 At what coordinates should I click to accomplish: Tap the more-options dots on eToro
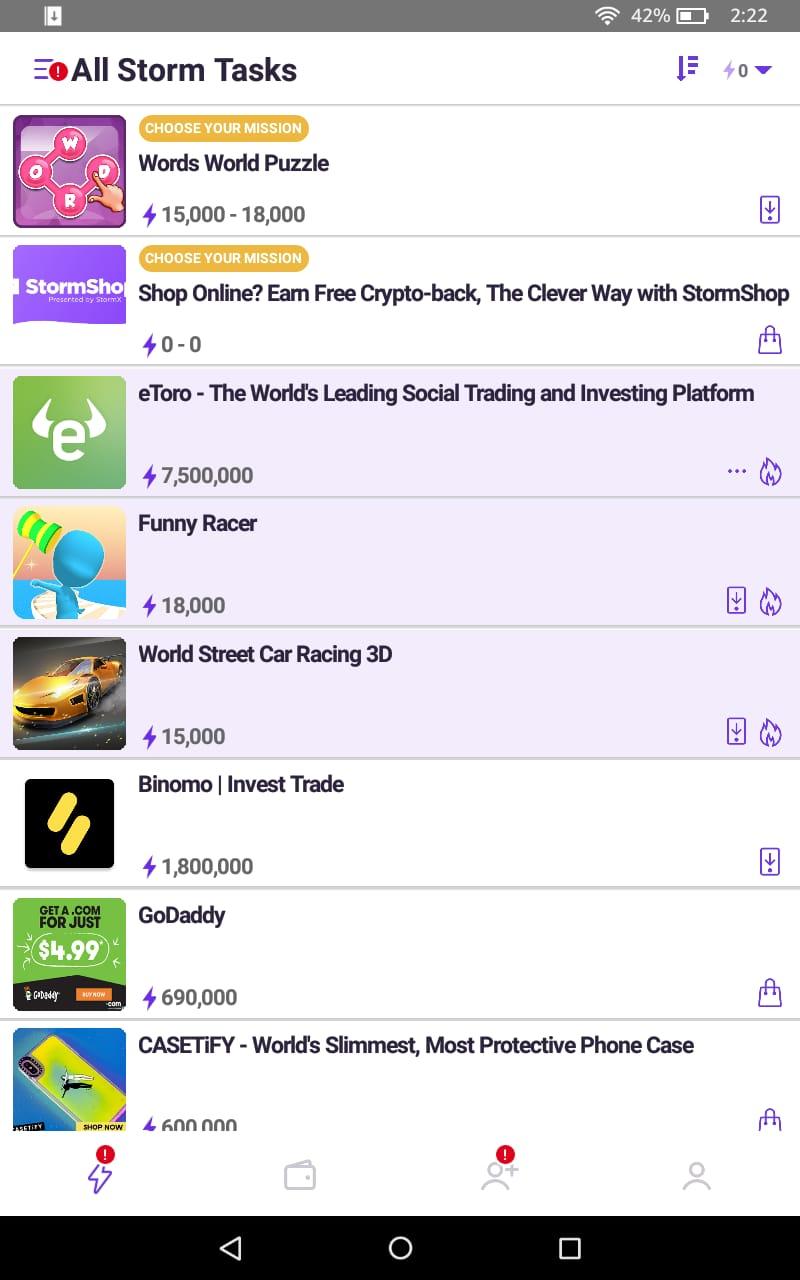(737, 471)
